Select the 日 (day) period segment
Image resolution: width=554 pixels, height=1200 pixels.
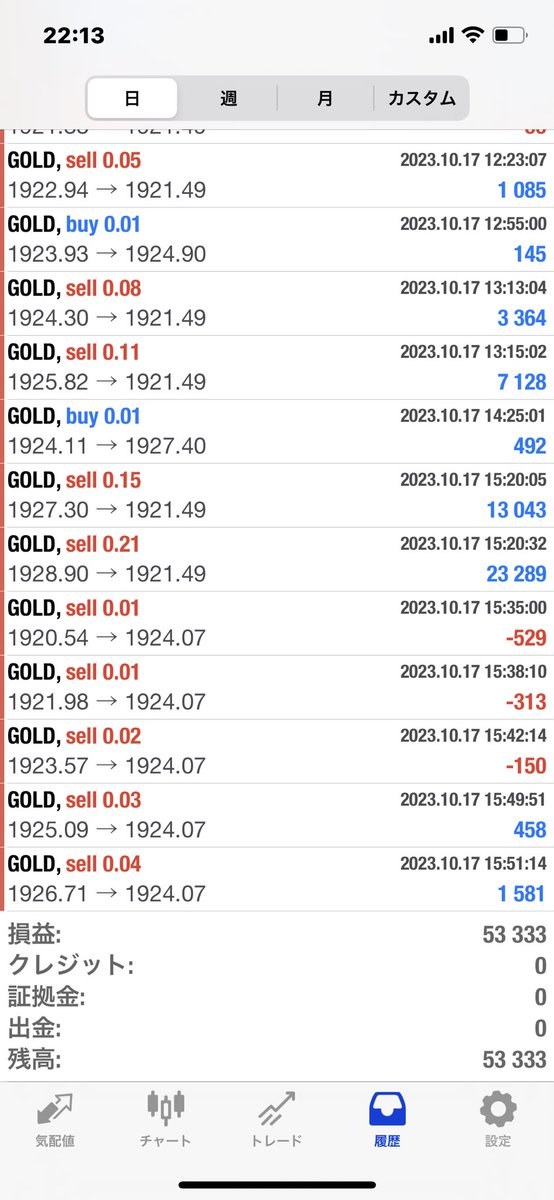coord(132,99)
